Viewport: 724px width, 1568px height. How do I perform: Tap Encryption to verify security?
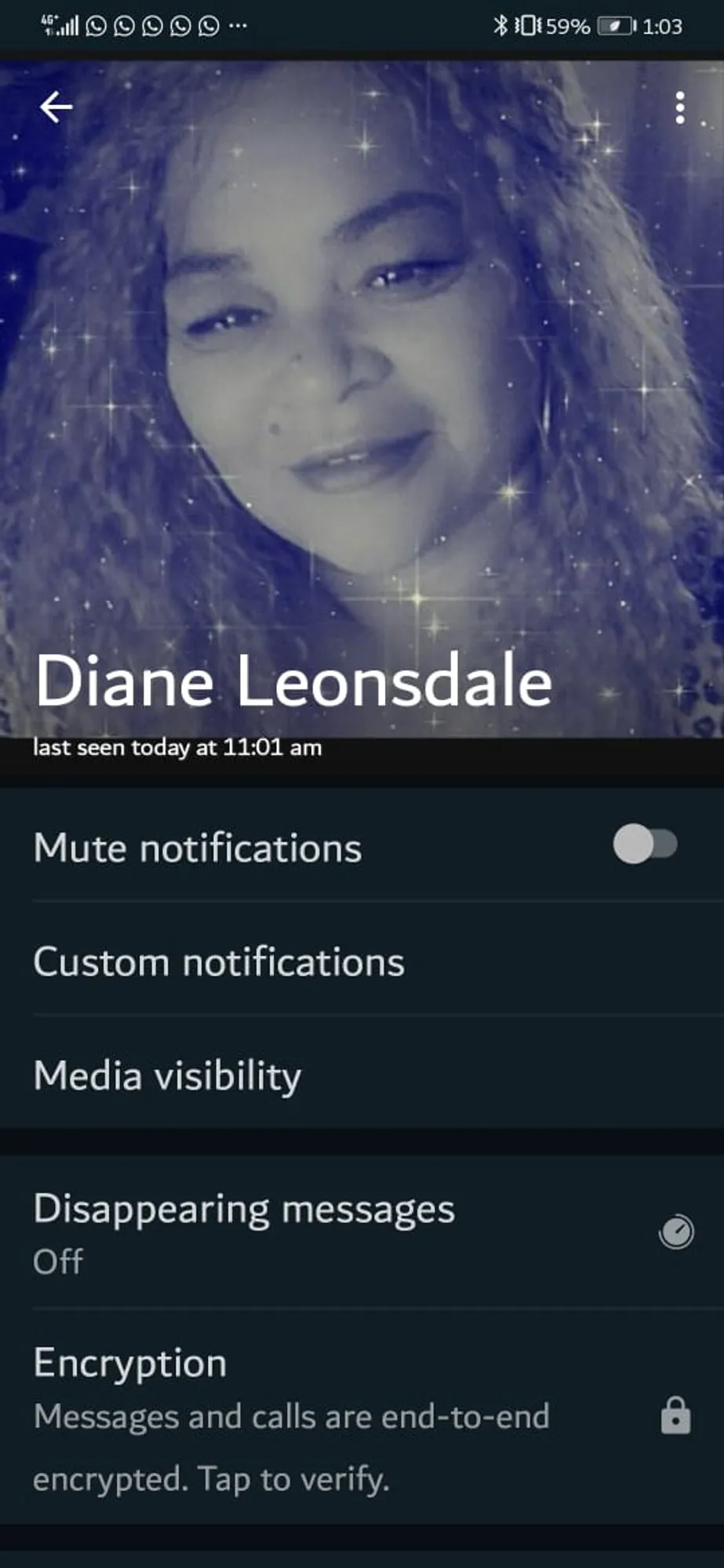290,1417
